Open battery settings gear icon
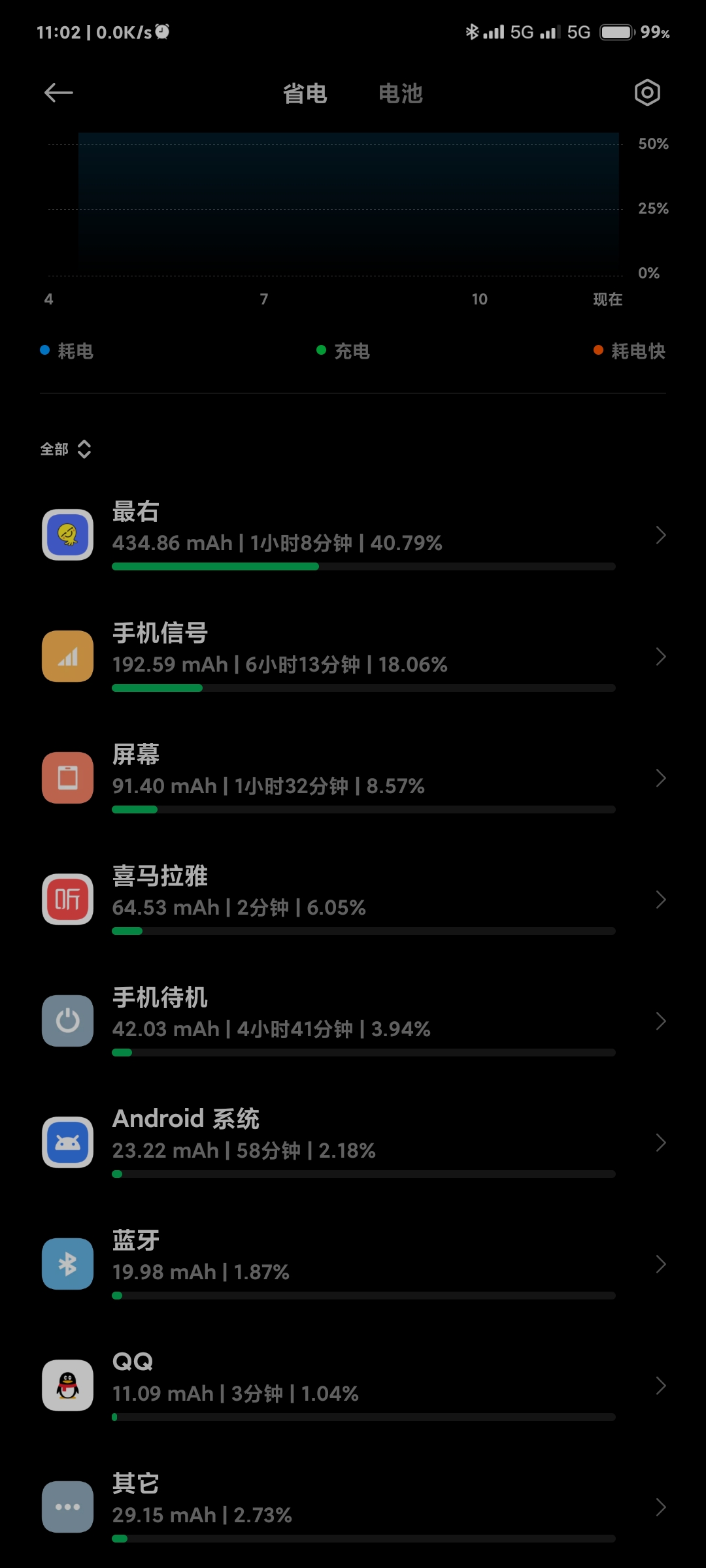 [647, 93]
